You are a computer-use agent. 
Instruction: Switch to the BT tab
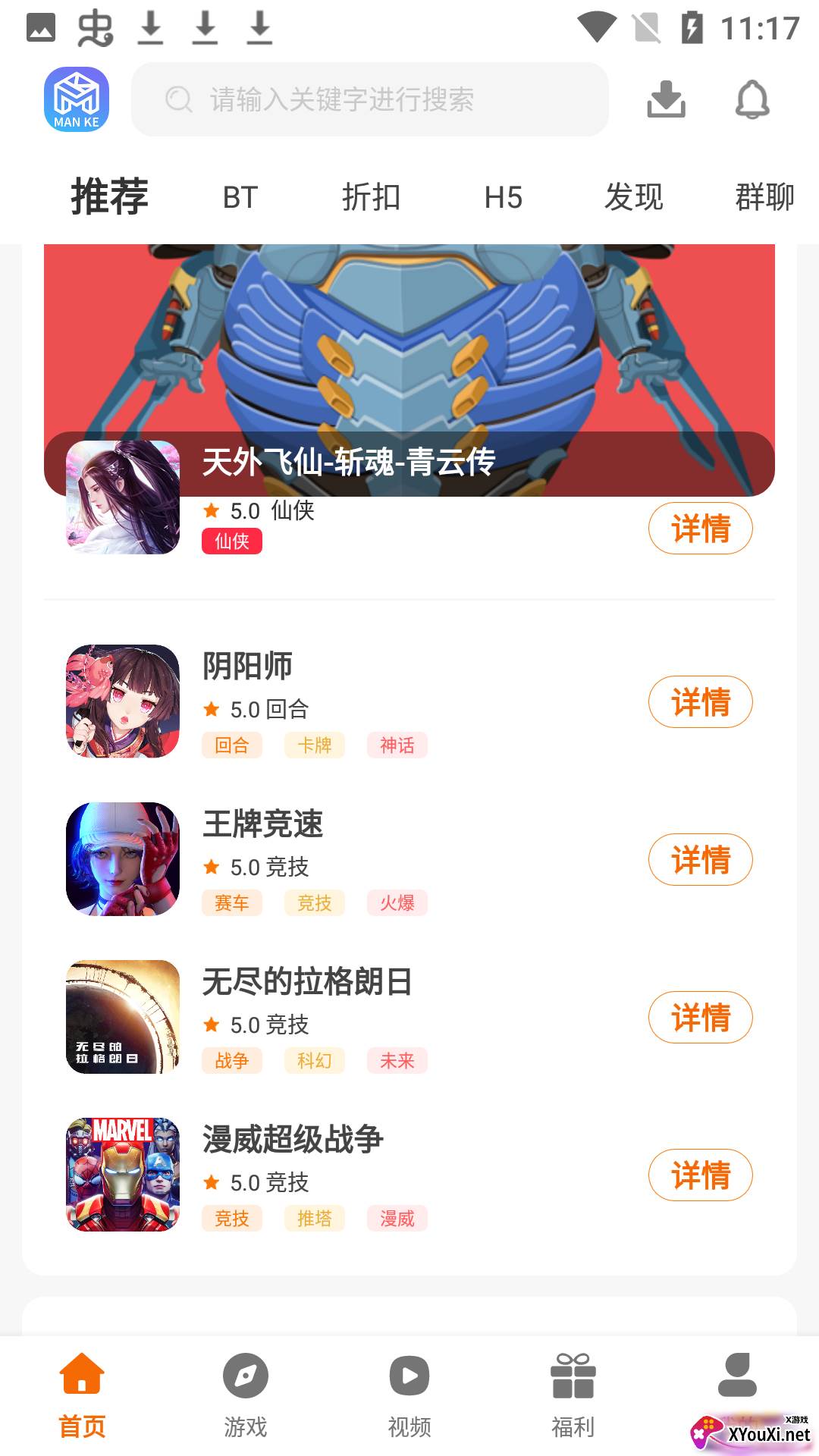pos(240,198)
